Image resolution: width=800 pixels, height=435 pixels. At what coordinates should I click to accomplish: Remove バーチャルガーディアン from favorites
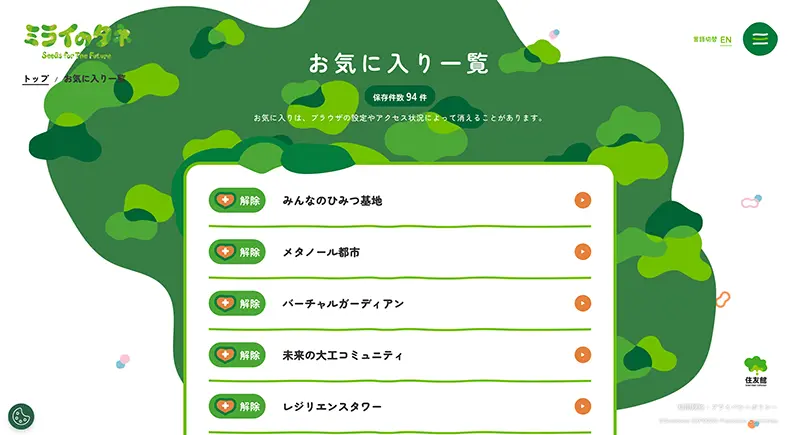[237, 303]
